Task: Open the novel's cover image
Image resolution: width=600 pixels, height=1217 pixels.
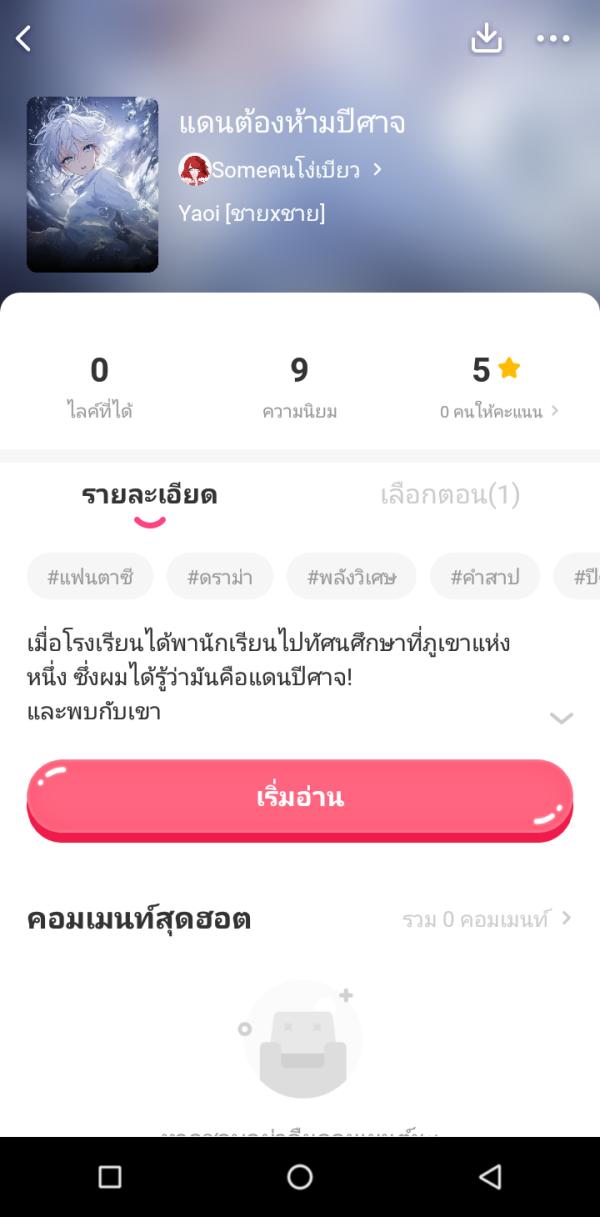Action: tap(92, 184)
